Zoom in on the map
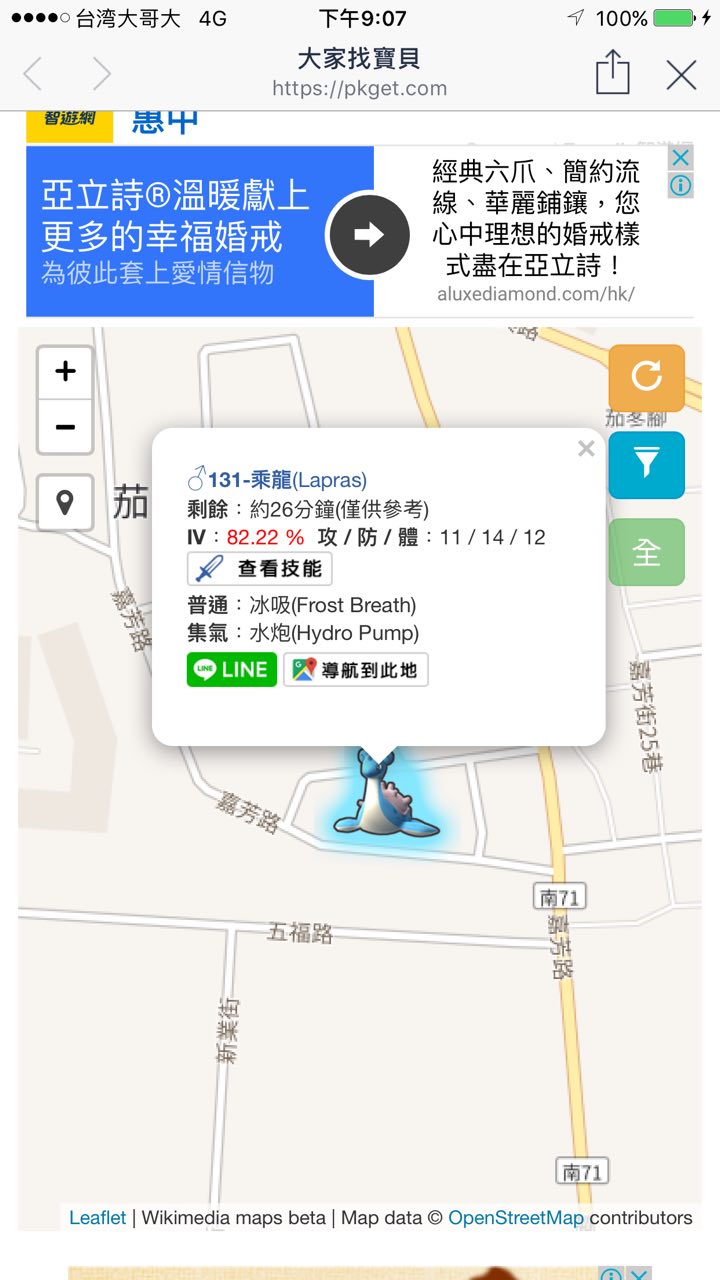Viewport: 720px width, 1280px height. (65, 372)
